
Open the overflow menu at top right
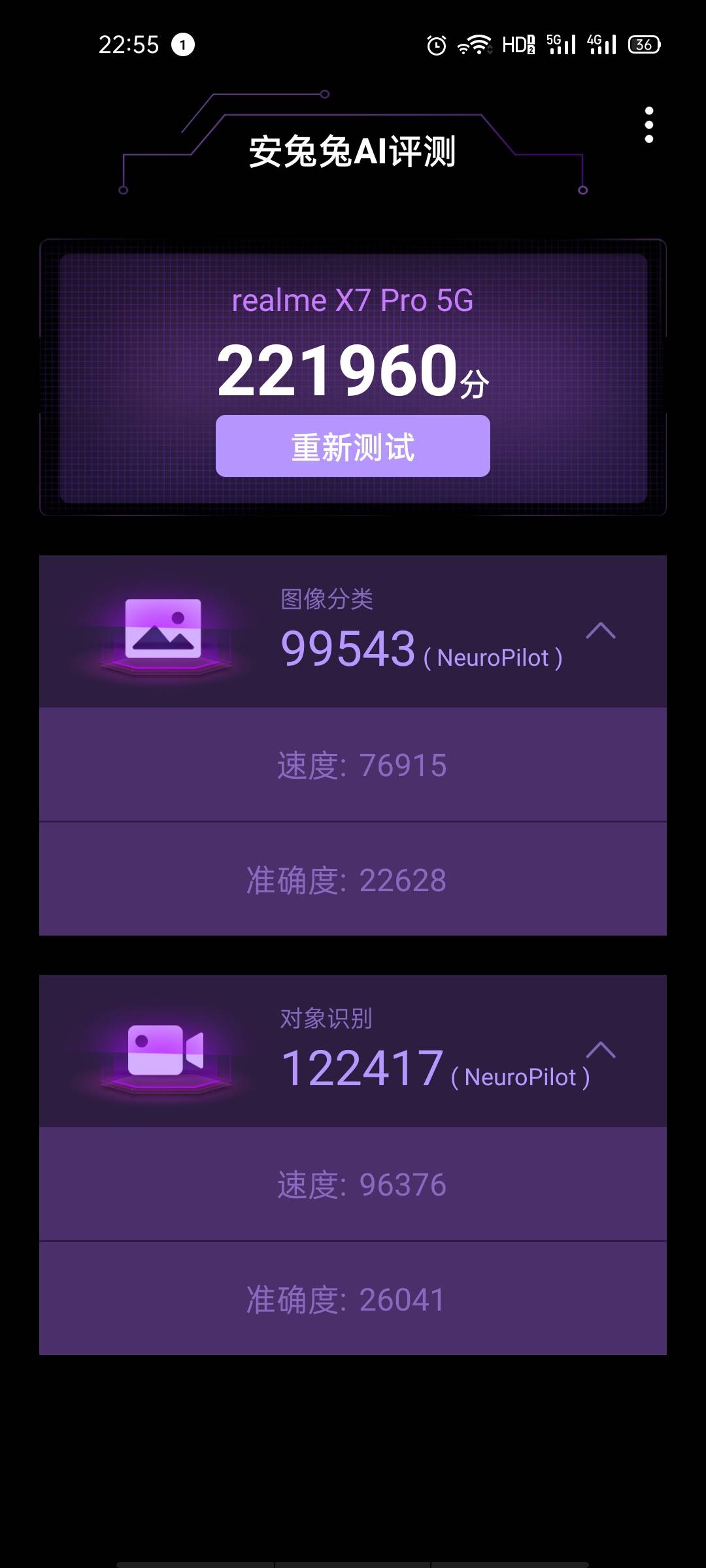coord(648,125)
